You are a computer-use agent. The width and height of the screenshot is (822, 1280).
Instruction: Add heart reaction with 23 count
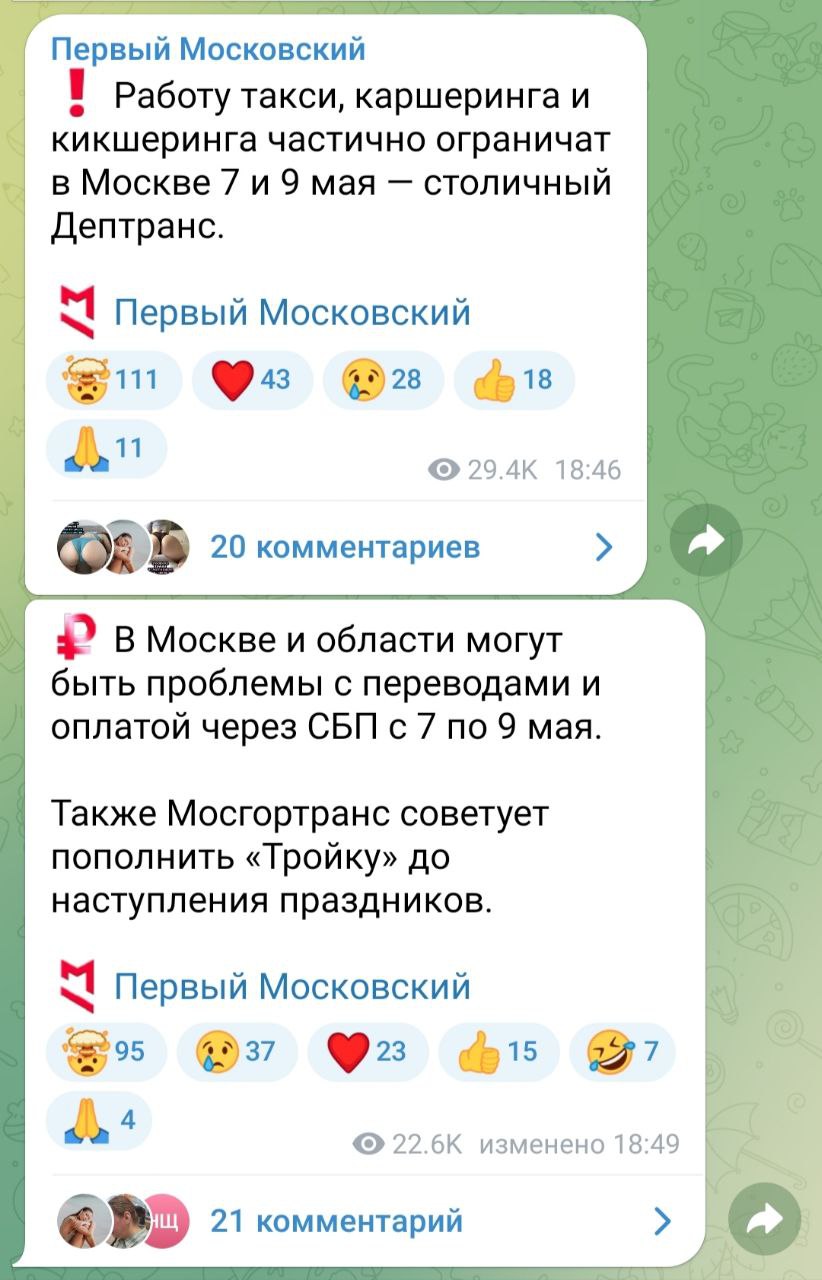368,1051
